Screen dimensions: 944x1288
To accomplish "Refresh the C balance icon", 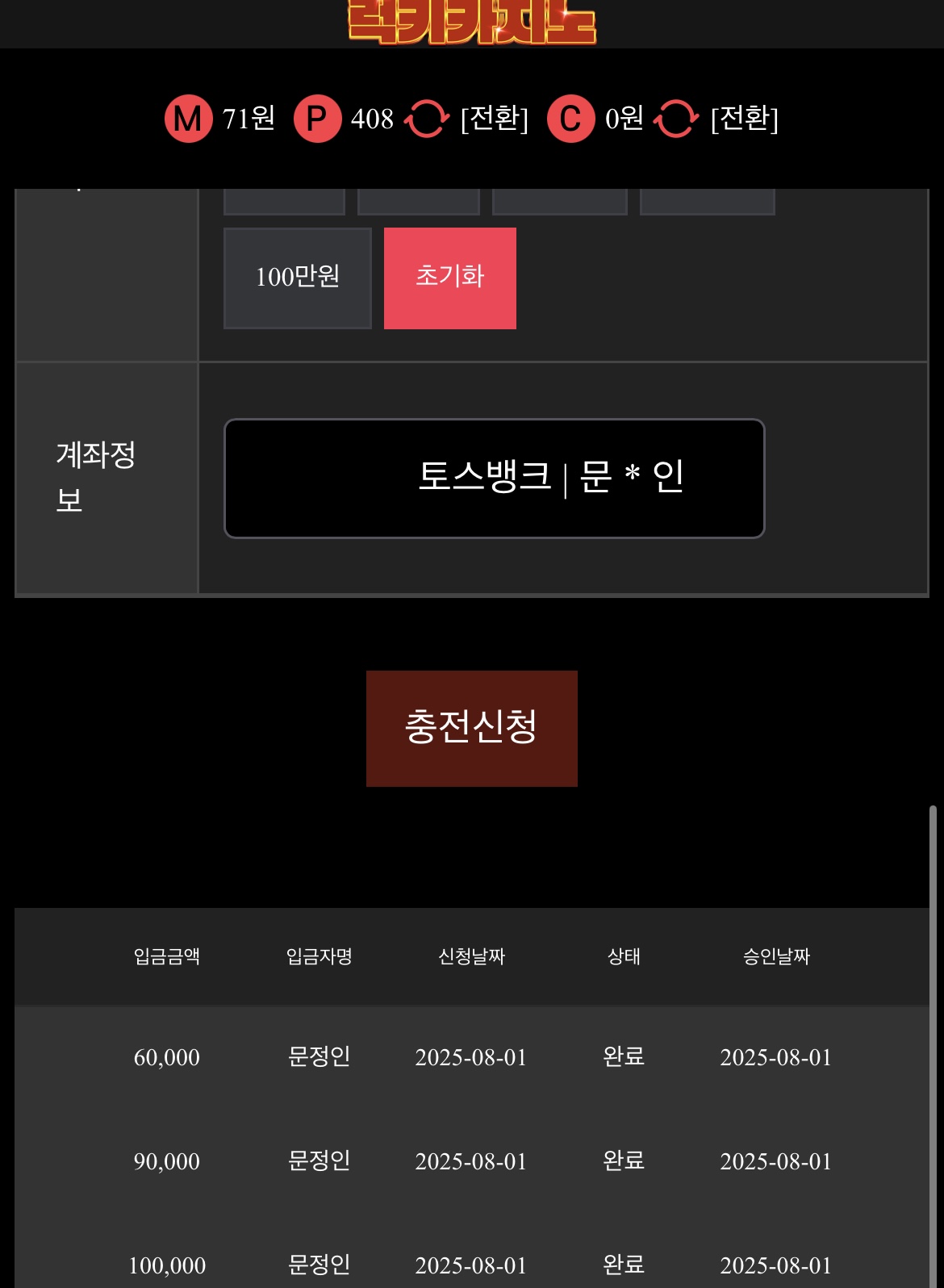I will (x=675, y=119).
